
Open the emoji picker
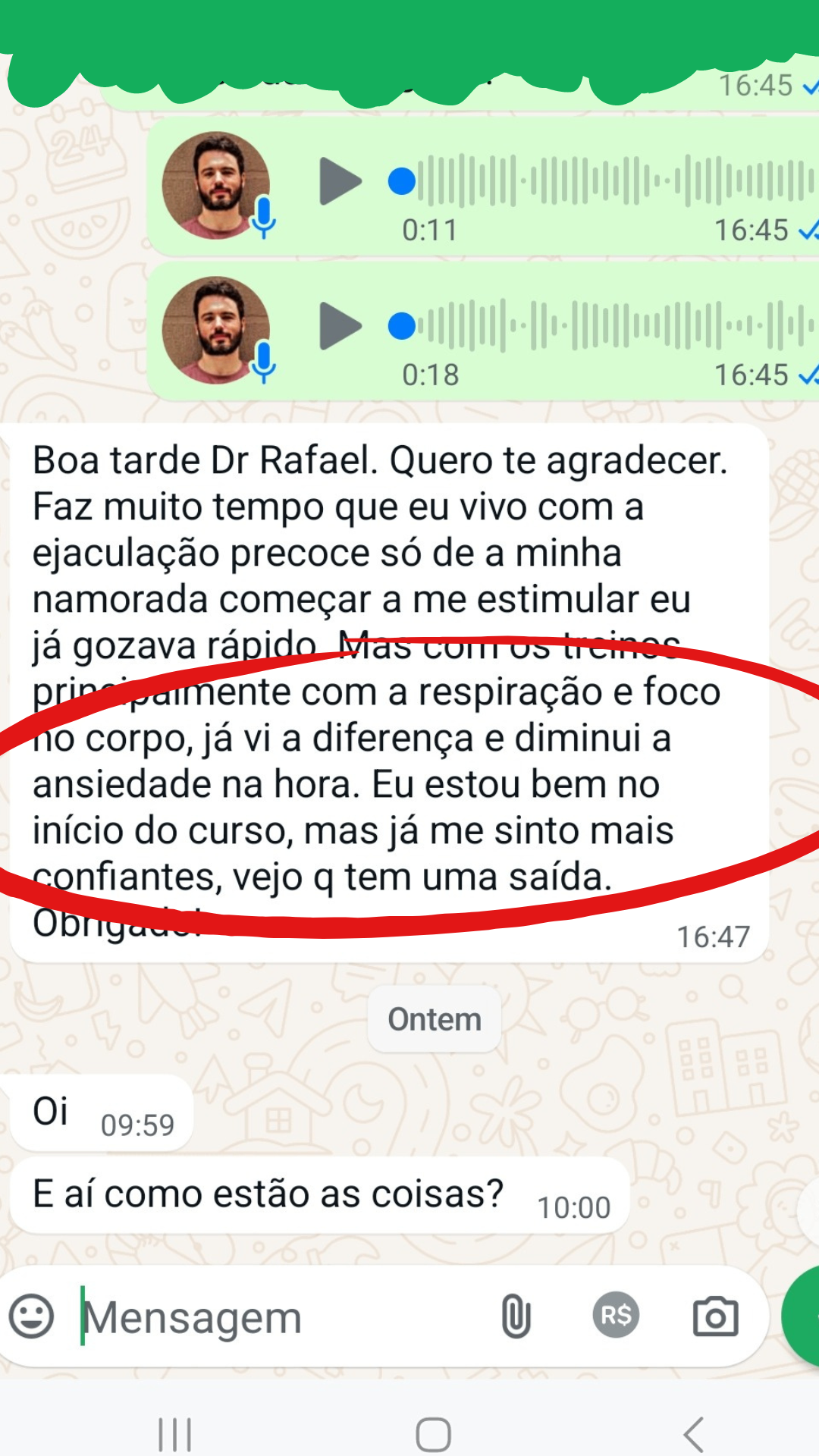click(32, 1316)
